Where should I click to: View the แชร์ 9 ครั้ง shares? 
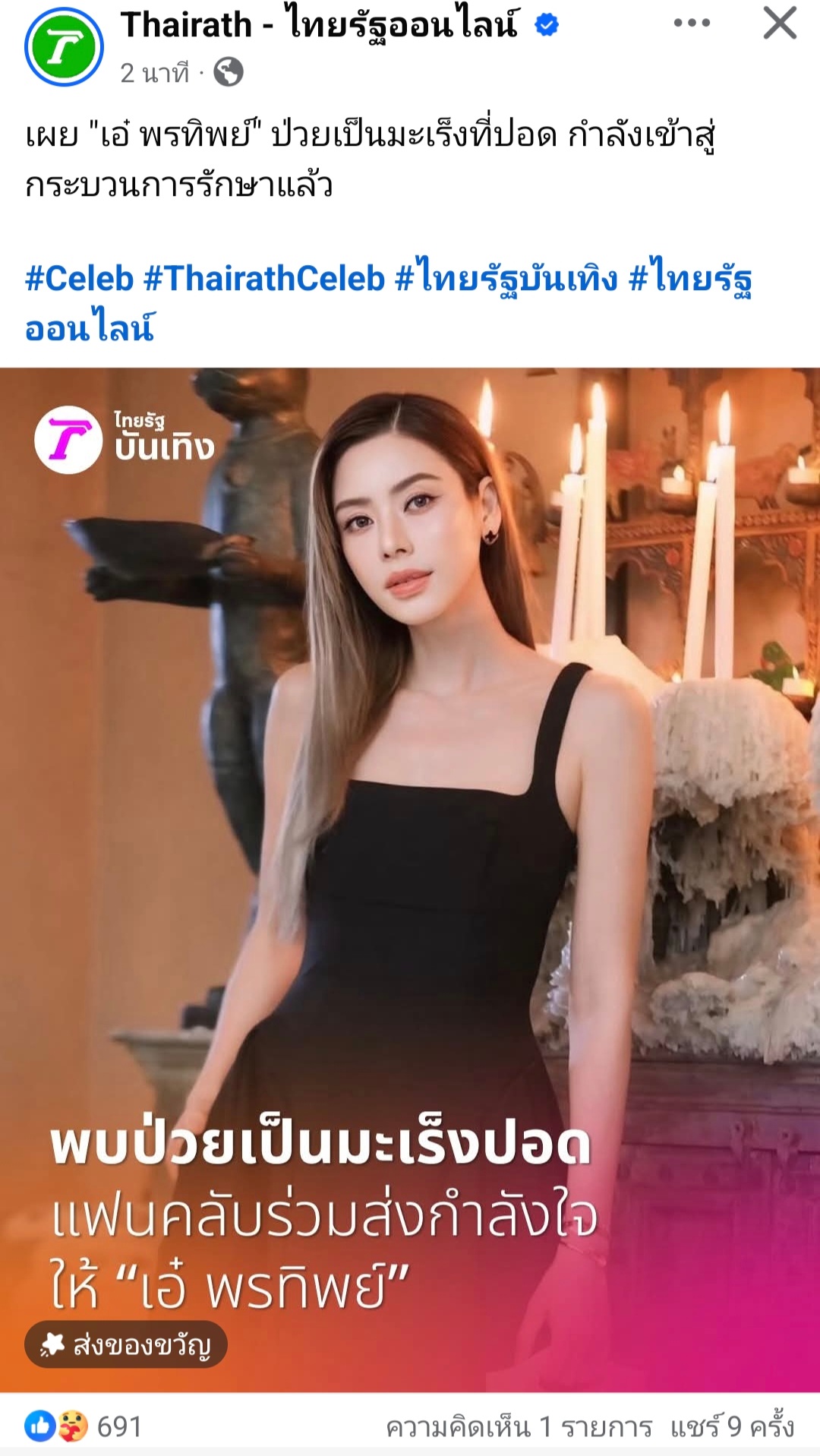click(x=732, y=1427)
